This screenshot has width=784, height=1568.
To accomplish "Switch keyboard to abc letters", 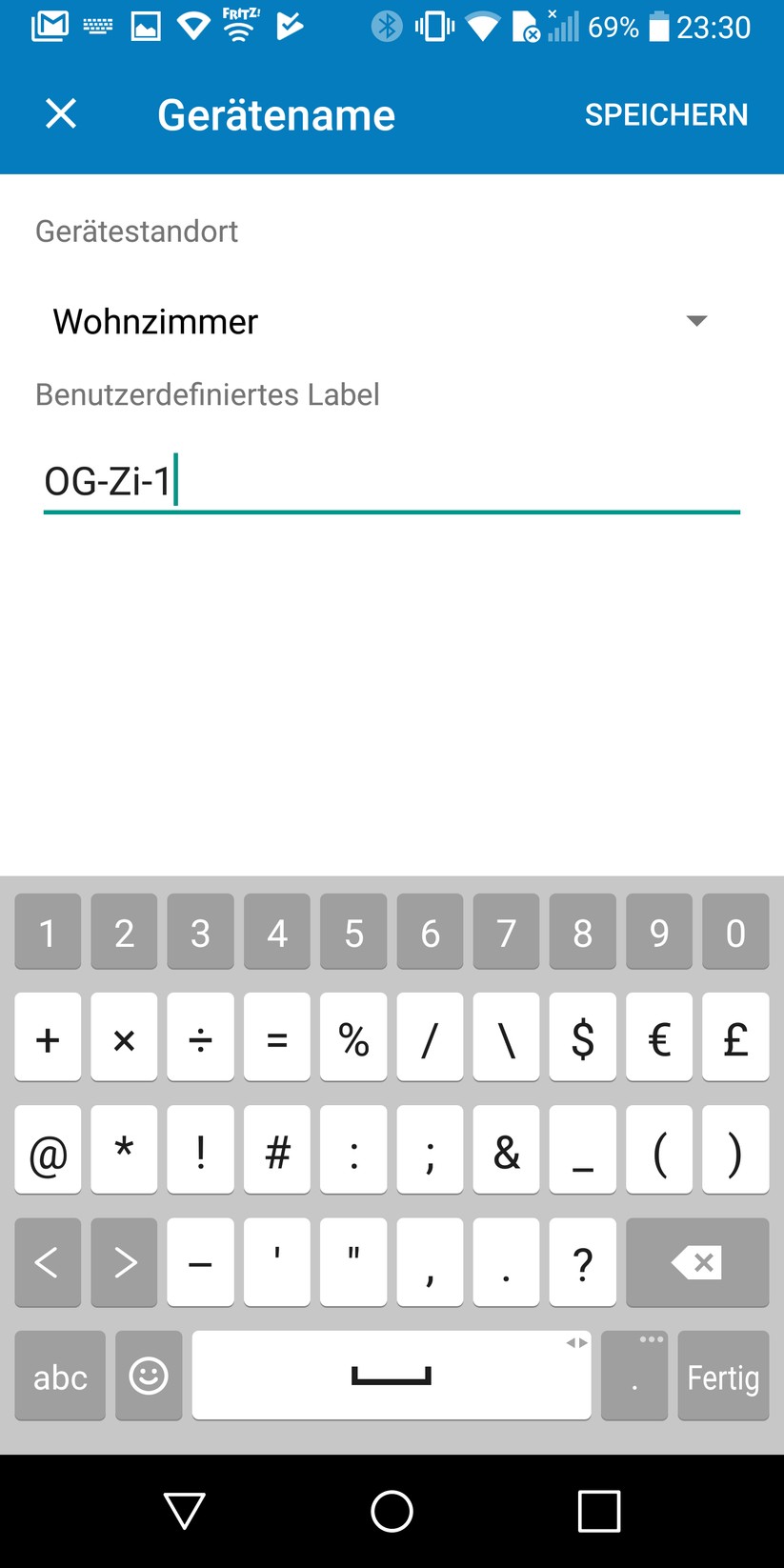I will [60, 1376].
